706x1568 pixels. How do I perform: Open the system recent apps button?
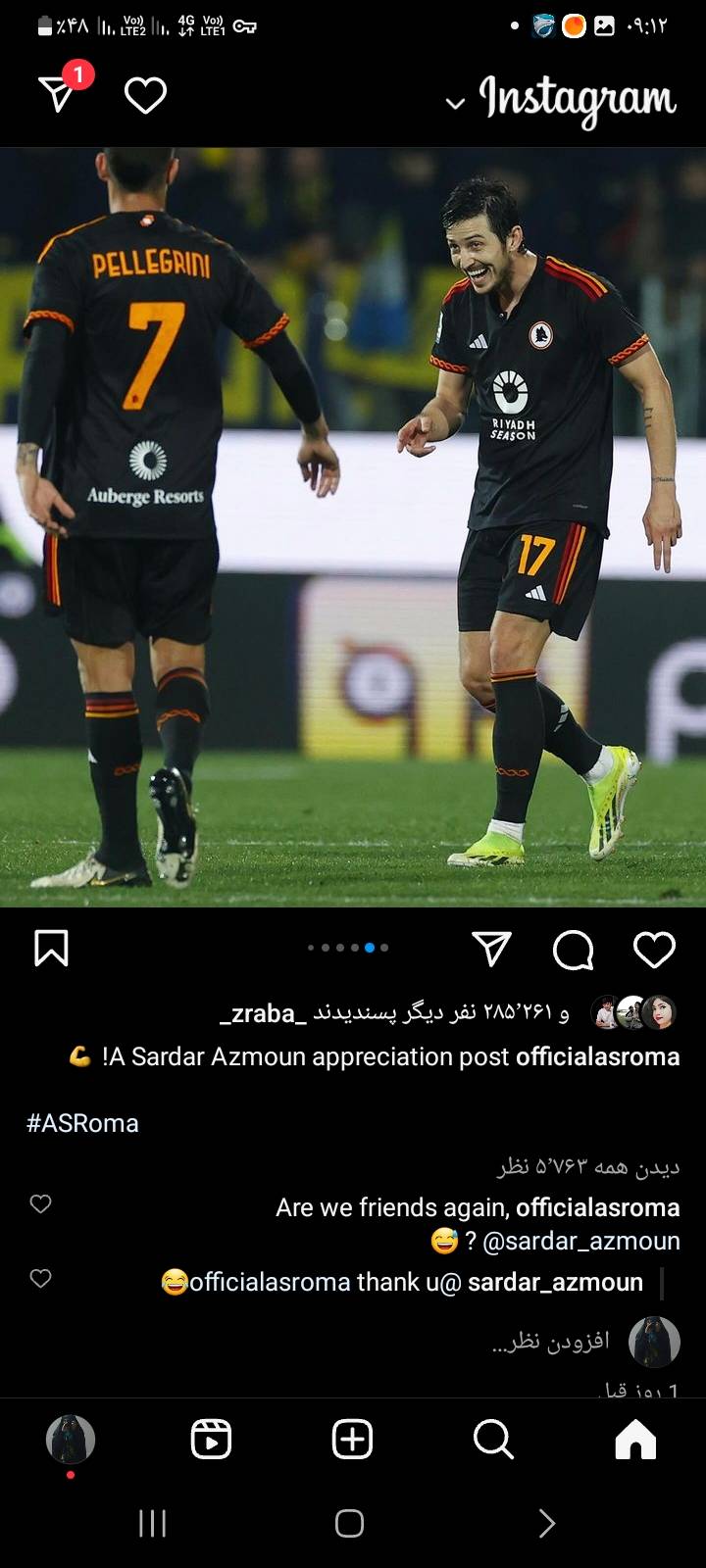click(x=152, y=1523)
